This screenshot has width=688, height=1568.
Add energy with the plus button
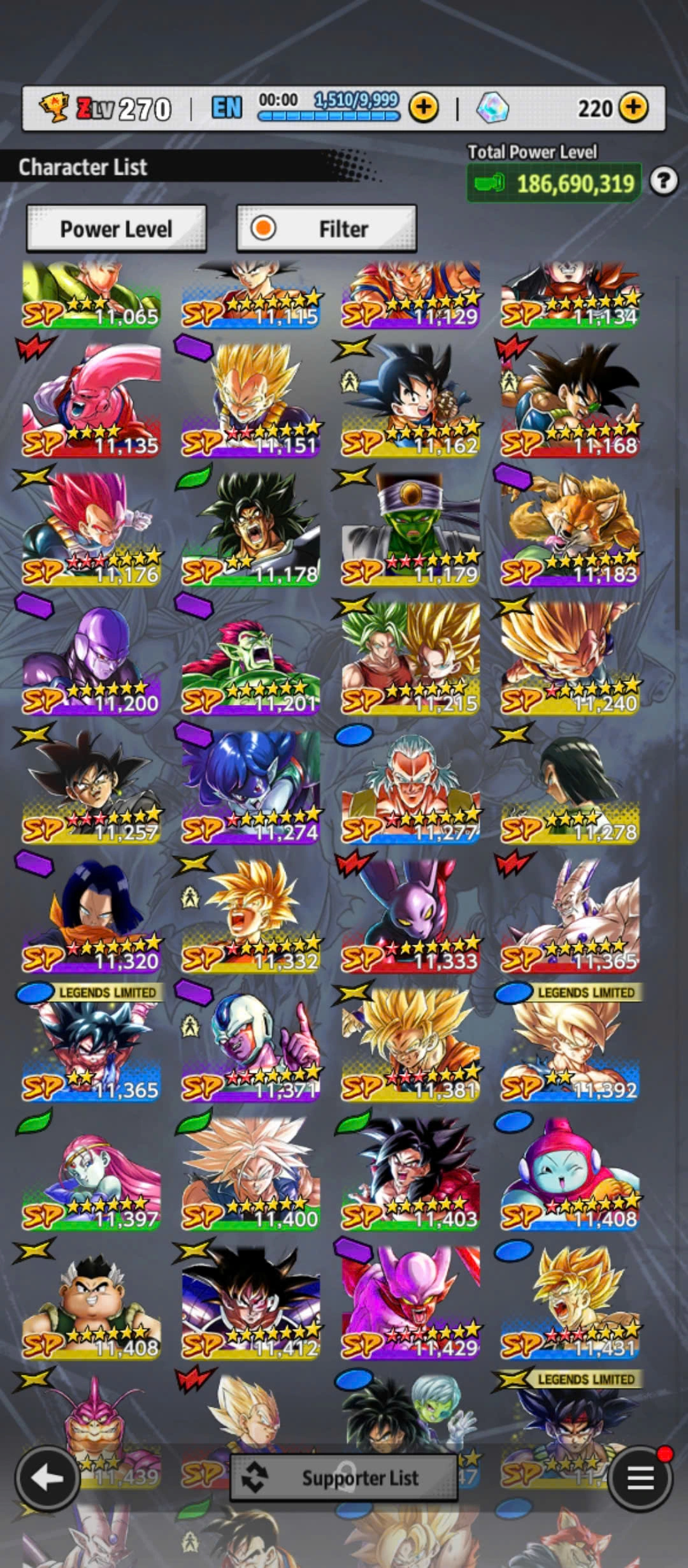click(x=424, y=108)
